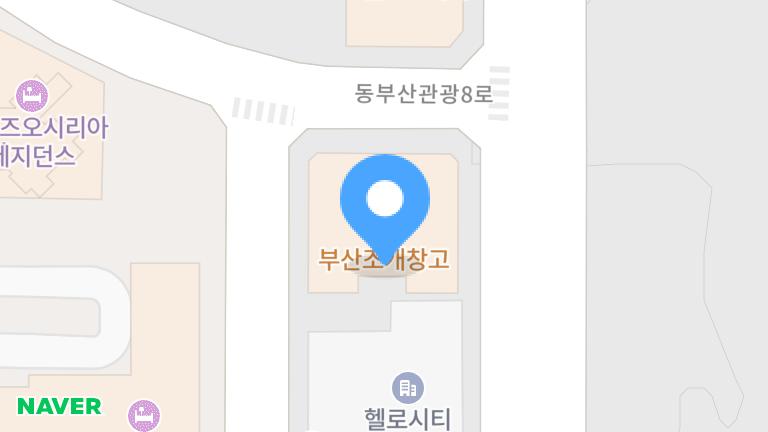The image size is (768, 432).
Task: Open the 헬로시티 place marker
Action: (407, 387)
